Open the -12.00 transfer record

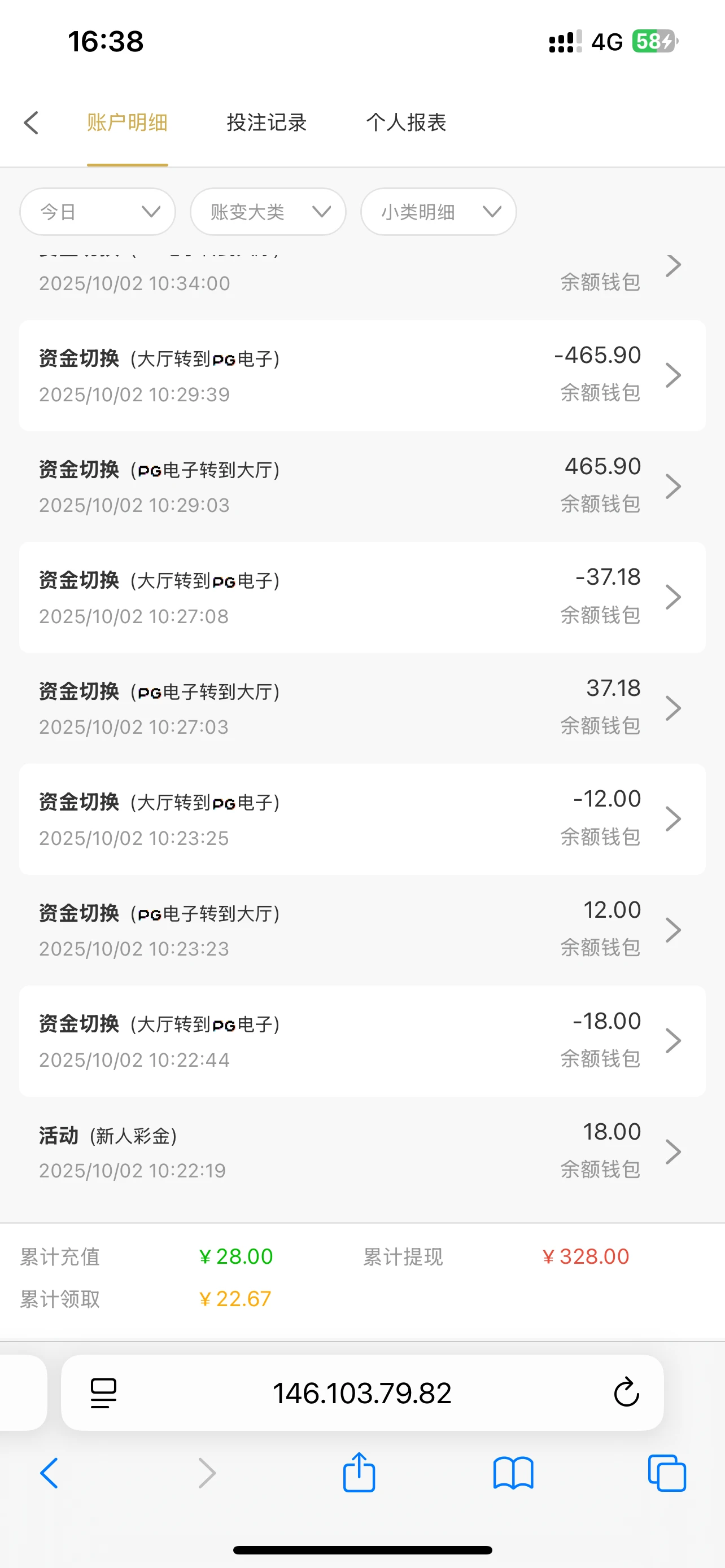click(x=362, y=818)
